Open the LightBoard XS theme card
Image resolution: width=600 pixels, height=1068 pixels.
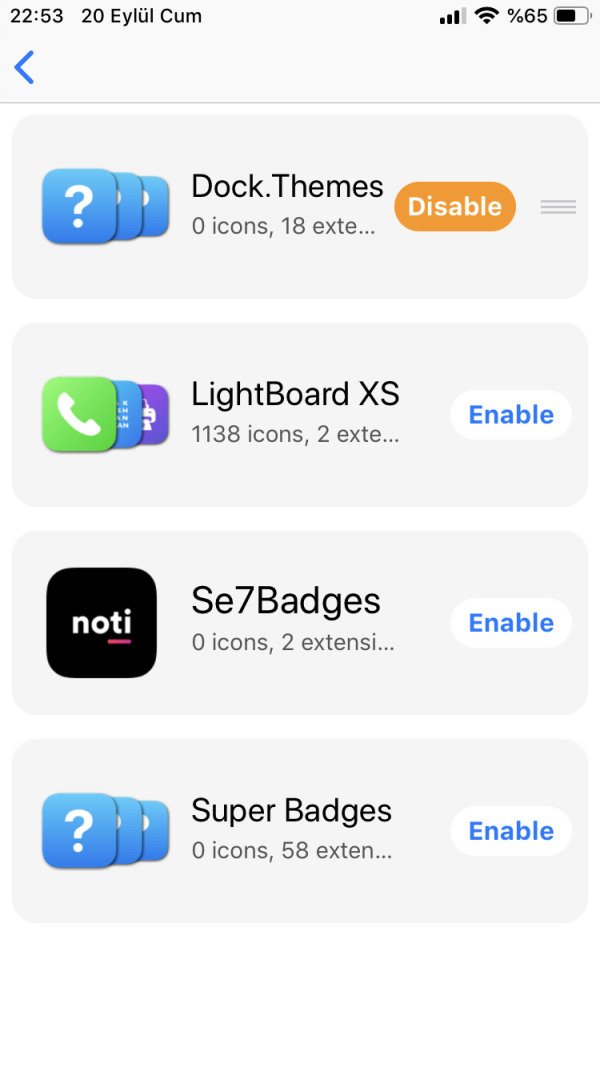click(295, 414)
